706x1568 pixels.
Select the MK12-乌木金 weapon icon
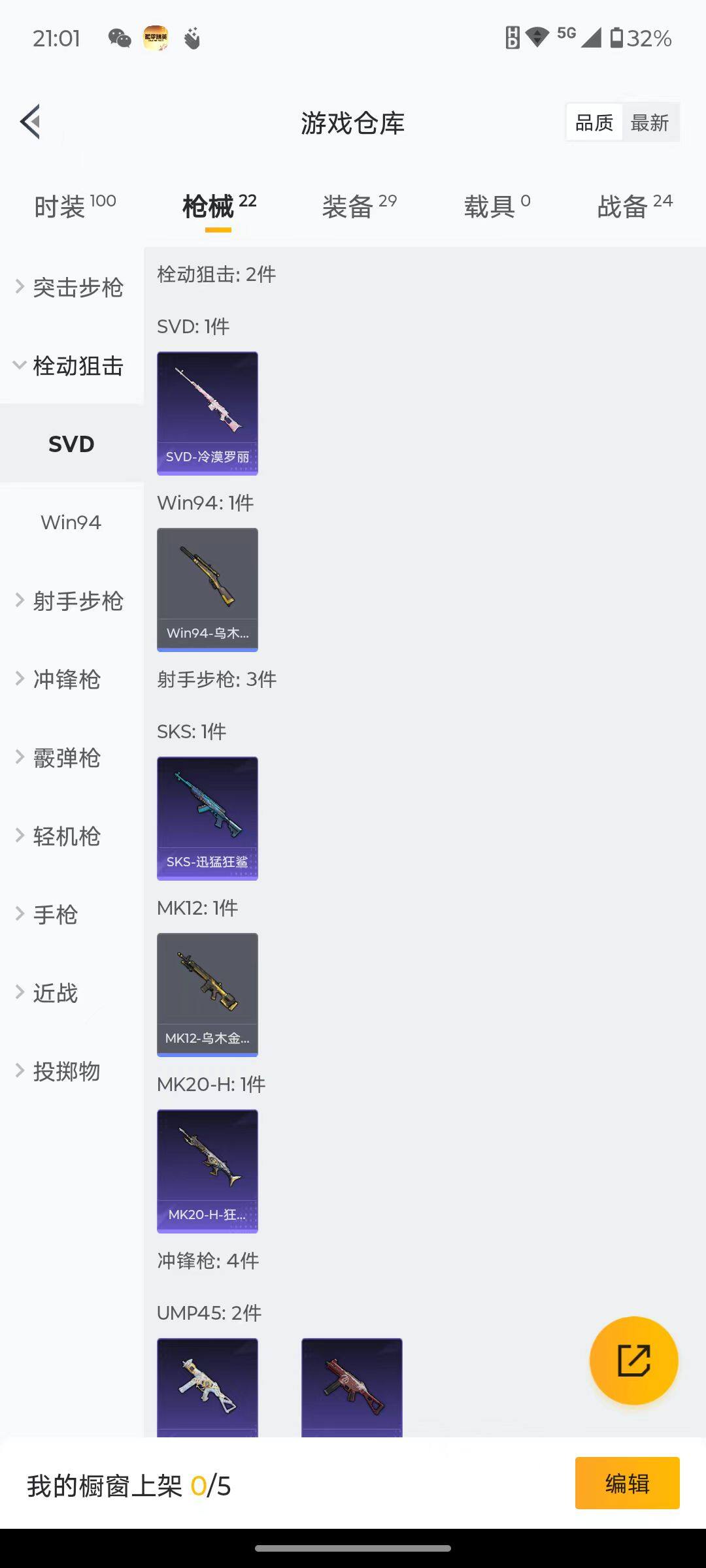tap(207, 994)
